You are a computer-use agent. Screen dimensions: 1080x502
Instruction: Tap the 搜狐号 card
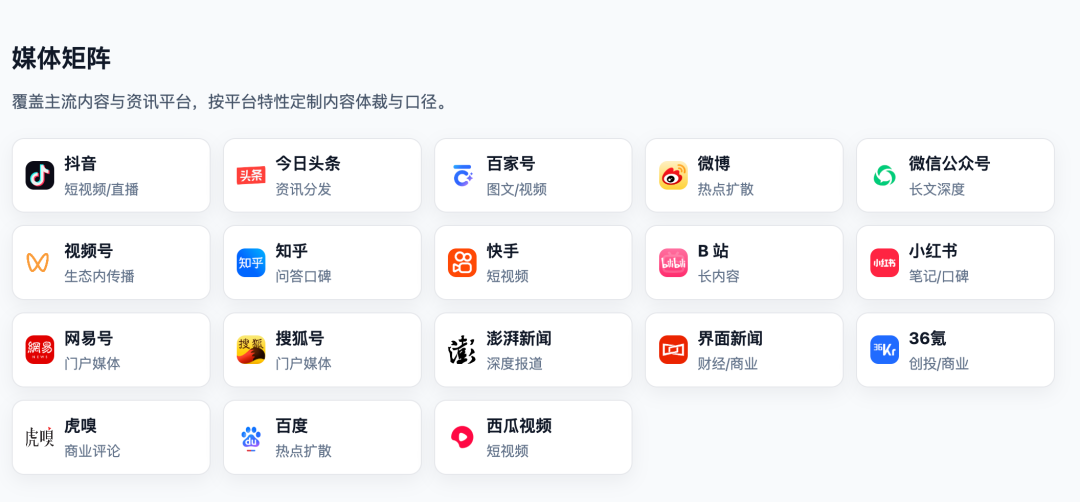tap(322, 350)
